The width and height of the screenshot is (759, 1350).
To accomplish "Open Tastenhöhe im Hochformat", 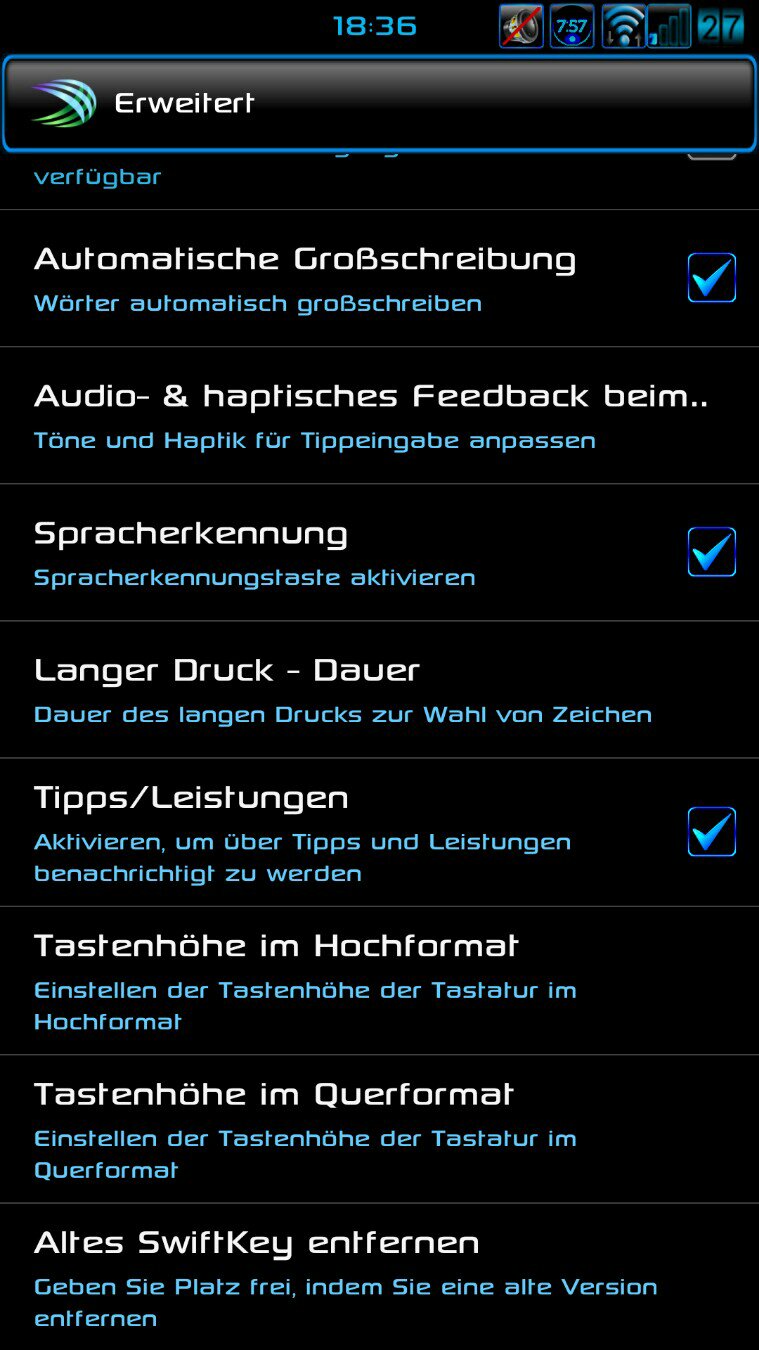I will click(379, 981).
